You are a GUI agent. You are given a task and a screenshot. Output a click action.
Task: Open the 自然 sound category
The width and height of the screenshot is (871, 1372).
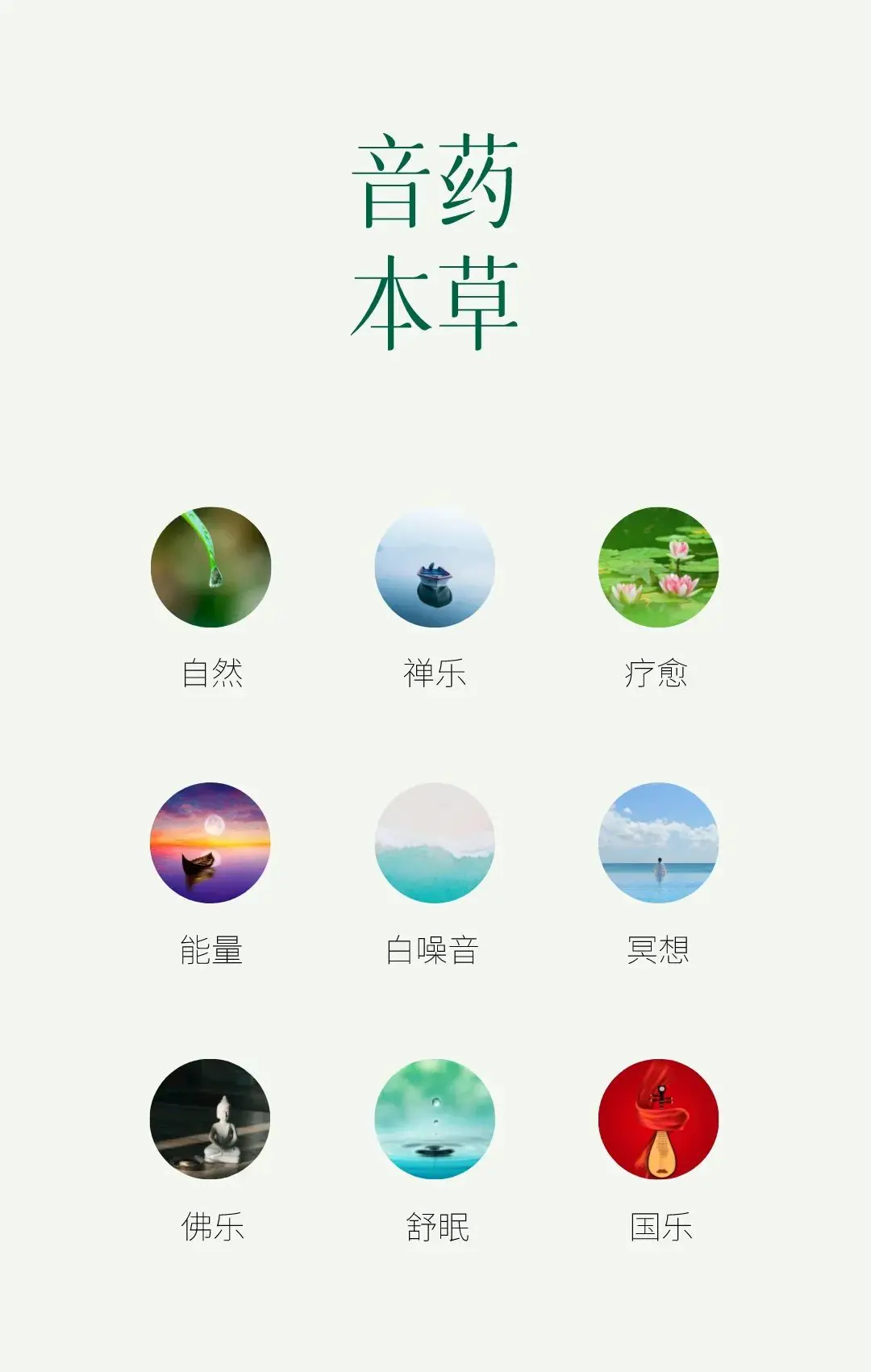211,567
